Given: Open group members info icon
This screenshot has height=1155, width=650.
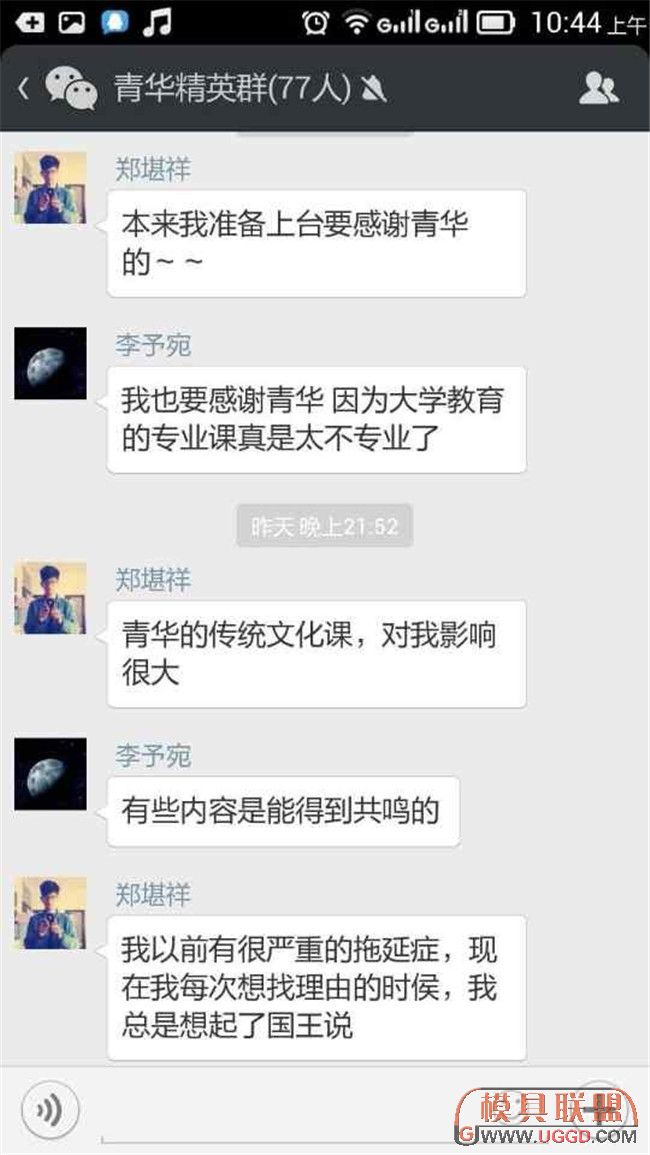Looking at the screenshot, I should 598,89.
